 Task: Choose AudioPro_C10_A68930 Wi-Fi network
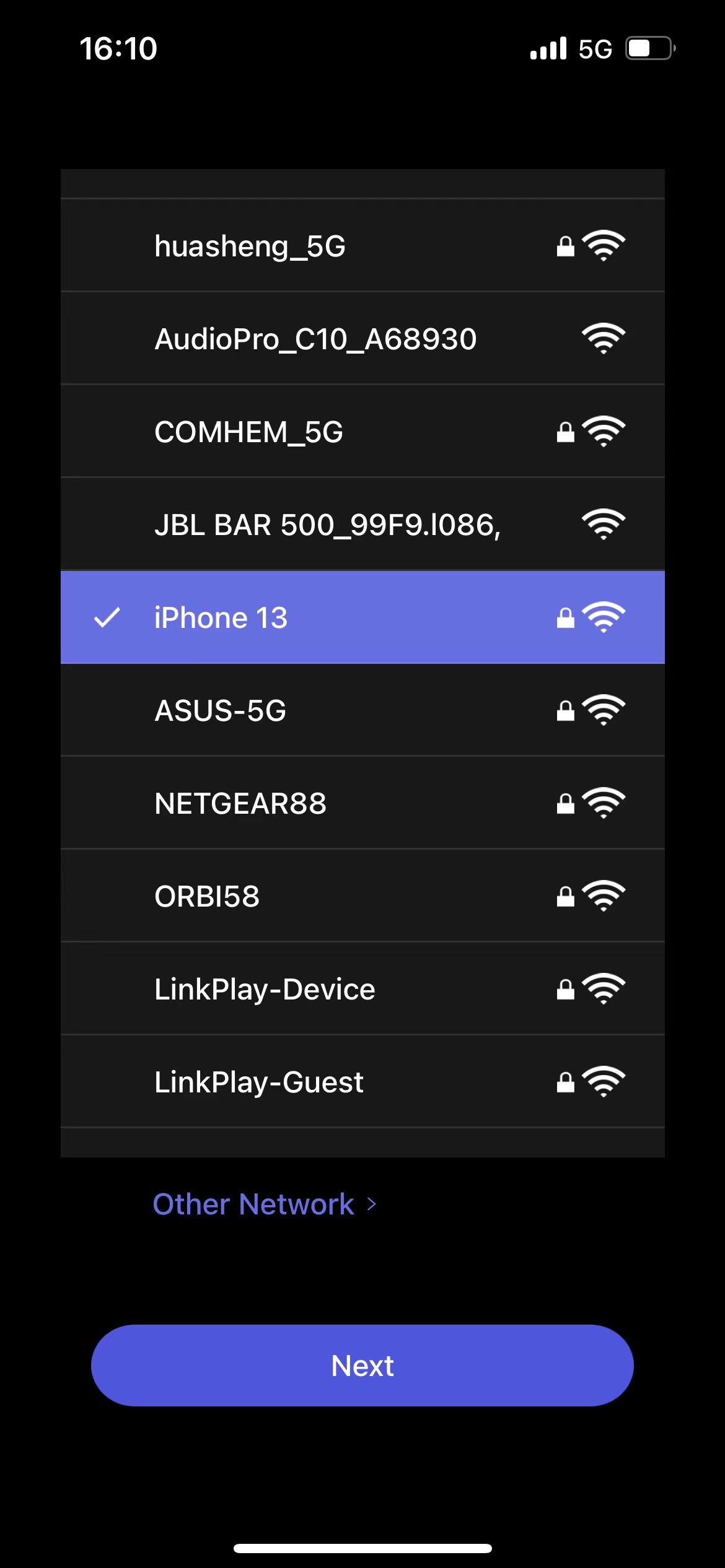click(x=362, y=339)
